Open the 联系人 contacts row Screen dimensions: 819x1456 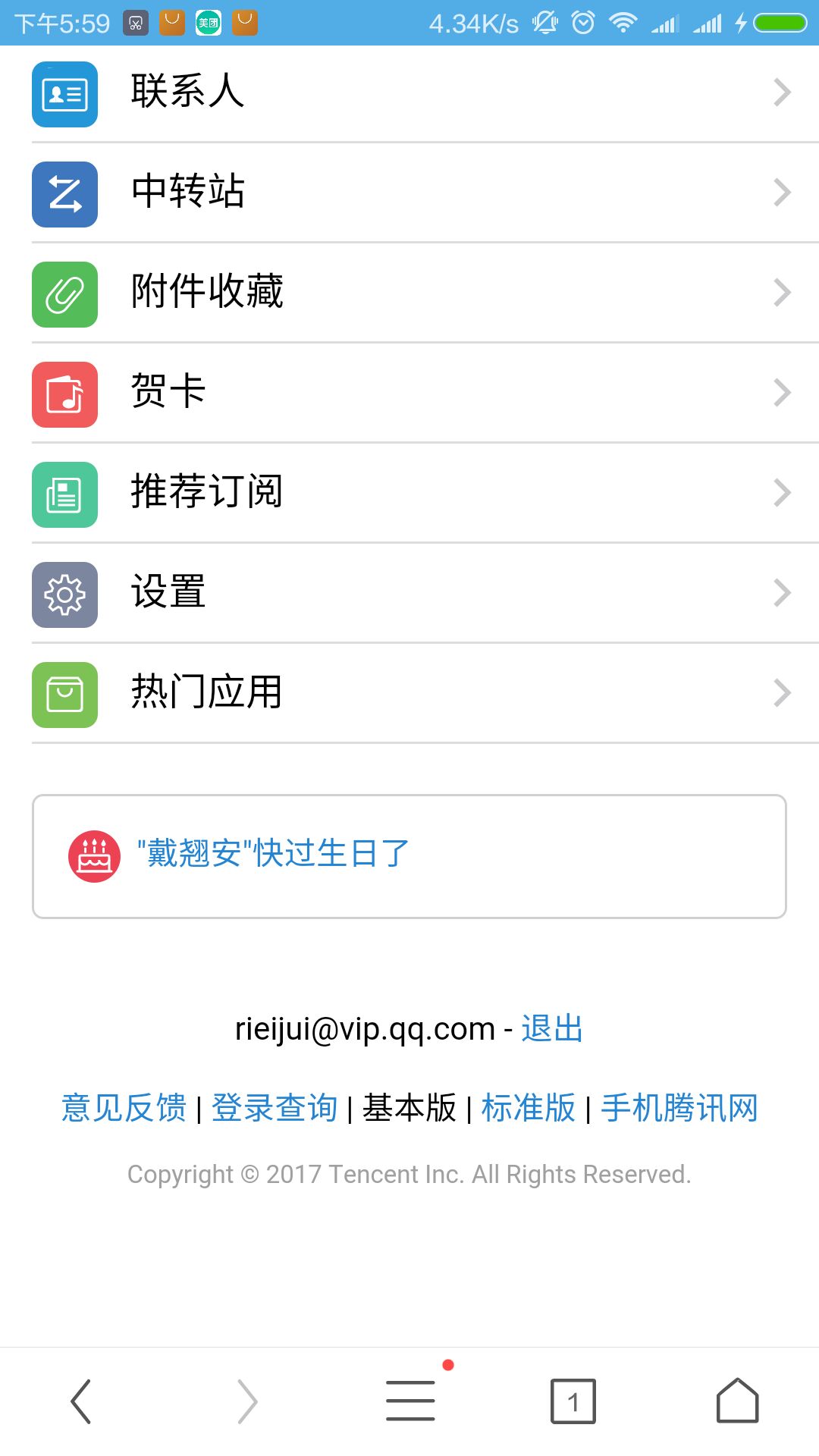pyautogui.click(x=409, y=93)
